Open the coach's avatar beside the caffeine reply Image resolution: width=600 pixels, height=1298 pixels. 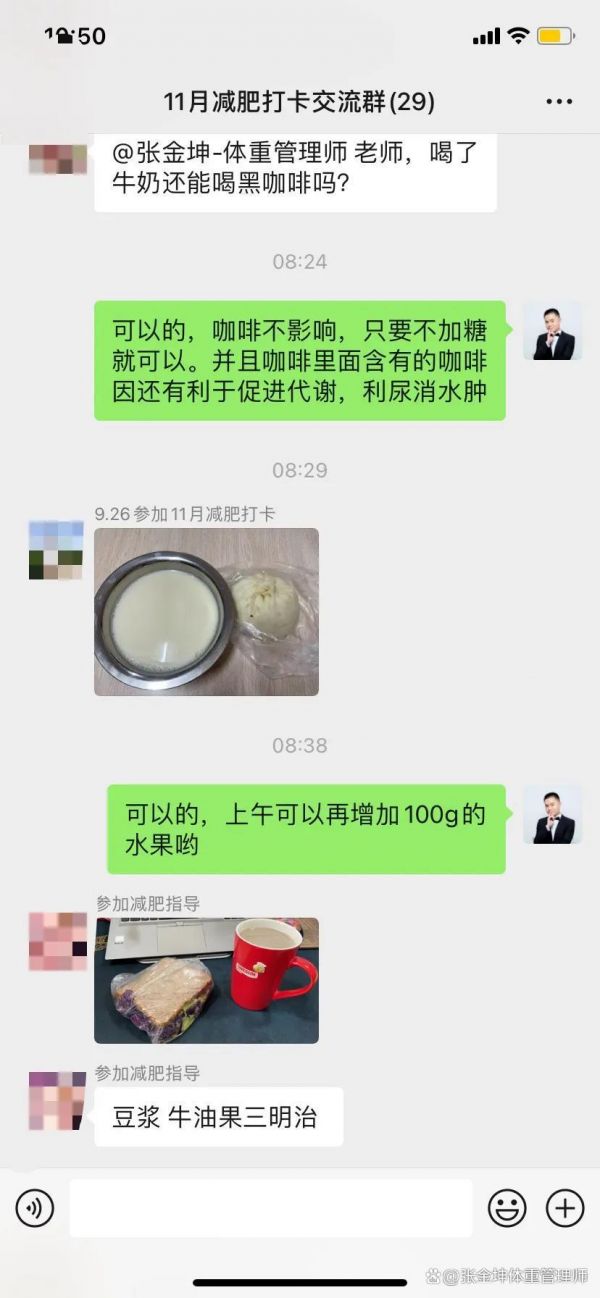coord(553,331)
